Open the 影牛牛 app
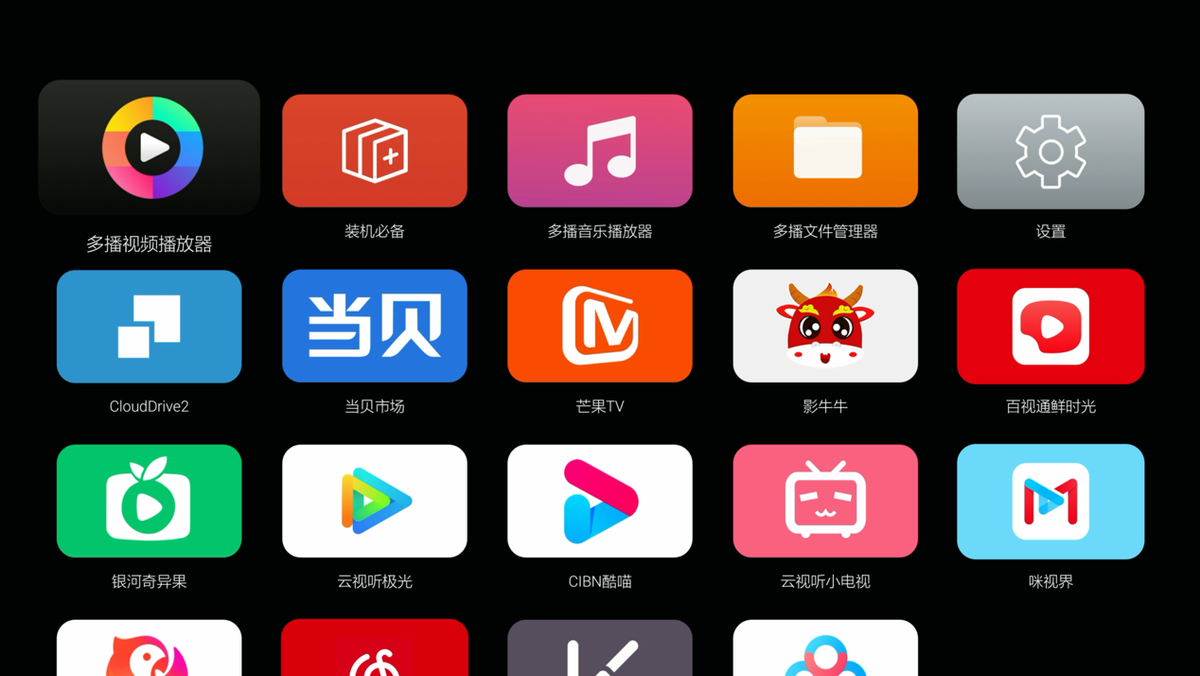 (x=825, y=326)
